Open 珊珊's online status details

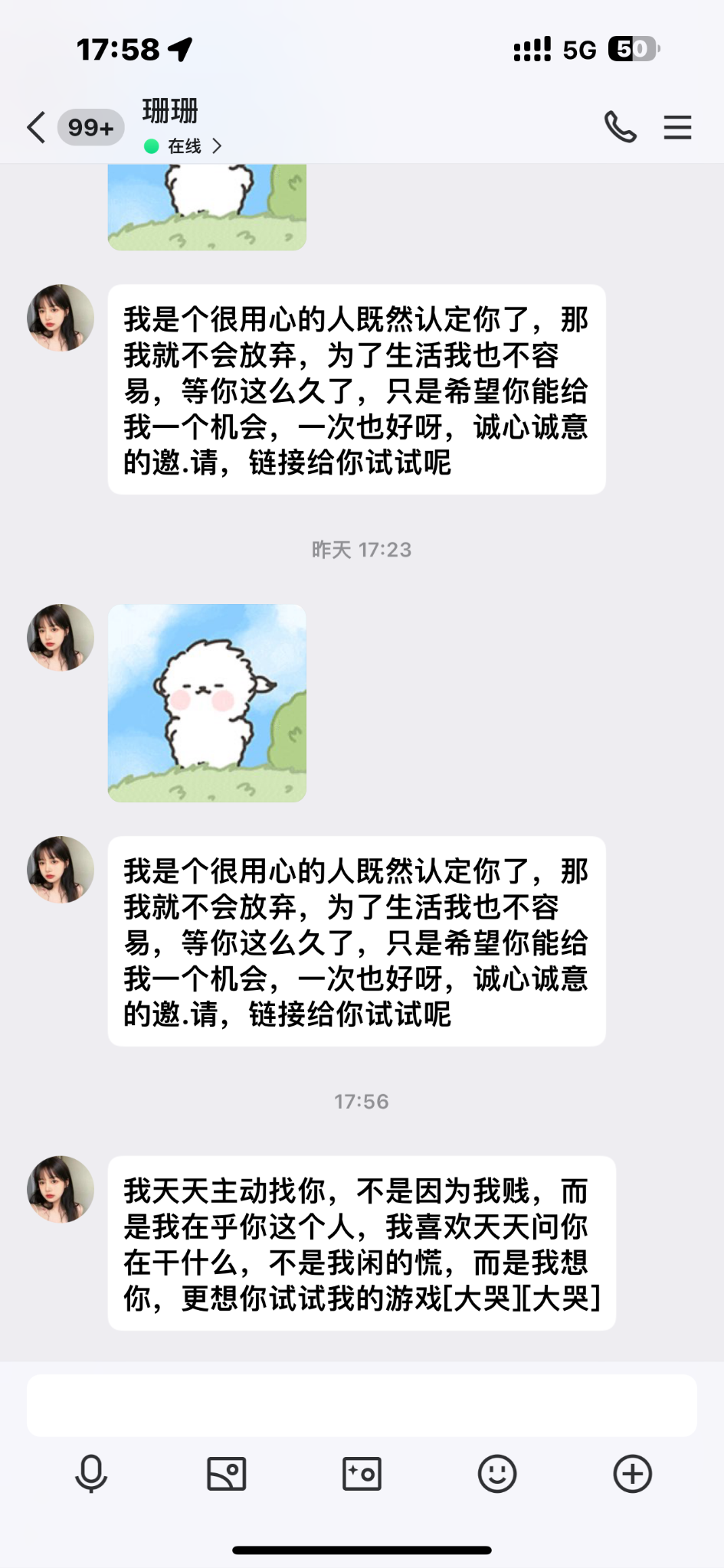pos(184,146)
